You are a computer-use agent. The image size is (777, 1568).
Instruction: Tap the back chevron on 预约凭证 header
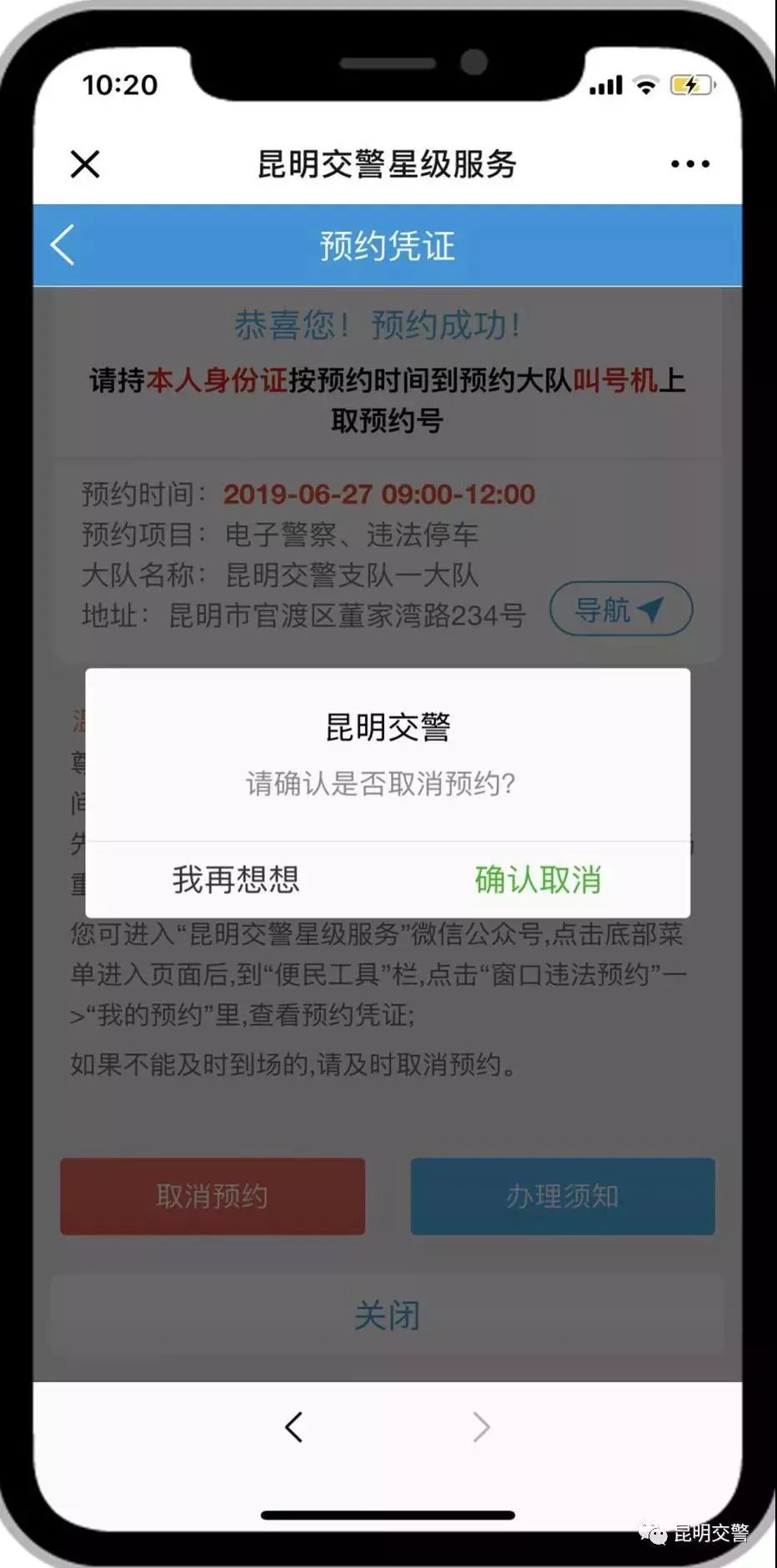[x=60, y=244]
